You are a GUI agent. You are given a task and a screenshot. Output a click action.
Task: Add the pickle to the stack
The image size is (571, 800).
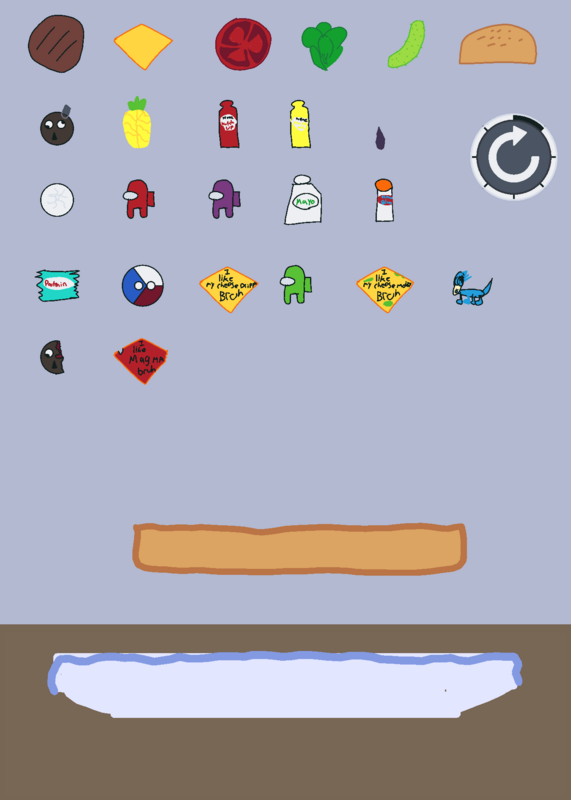click(x=406, y=44)
